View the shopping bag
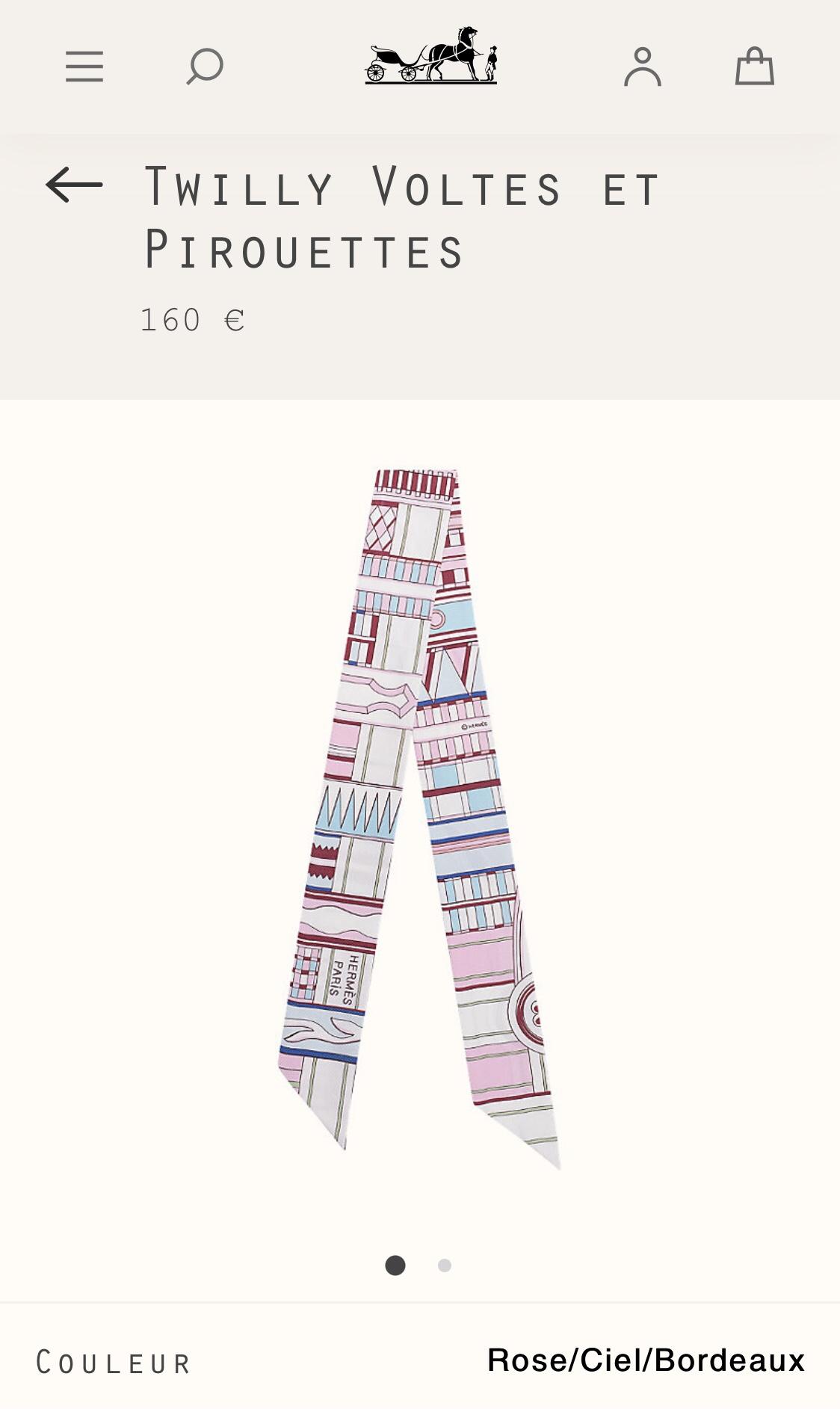This screenshot has width=840, height=1409. click(754, 67)
